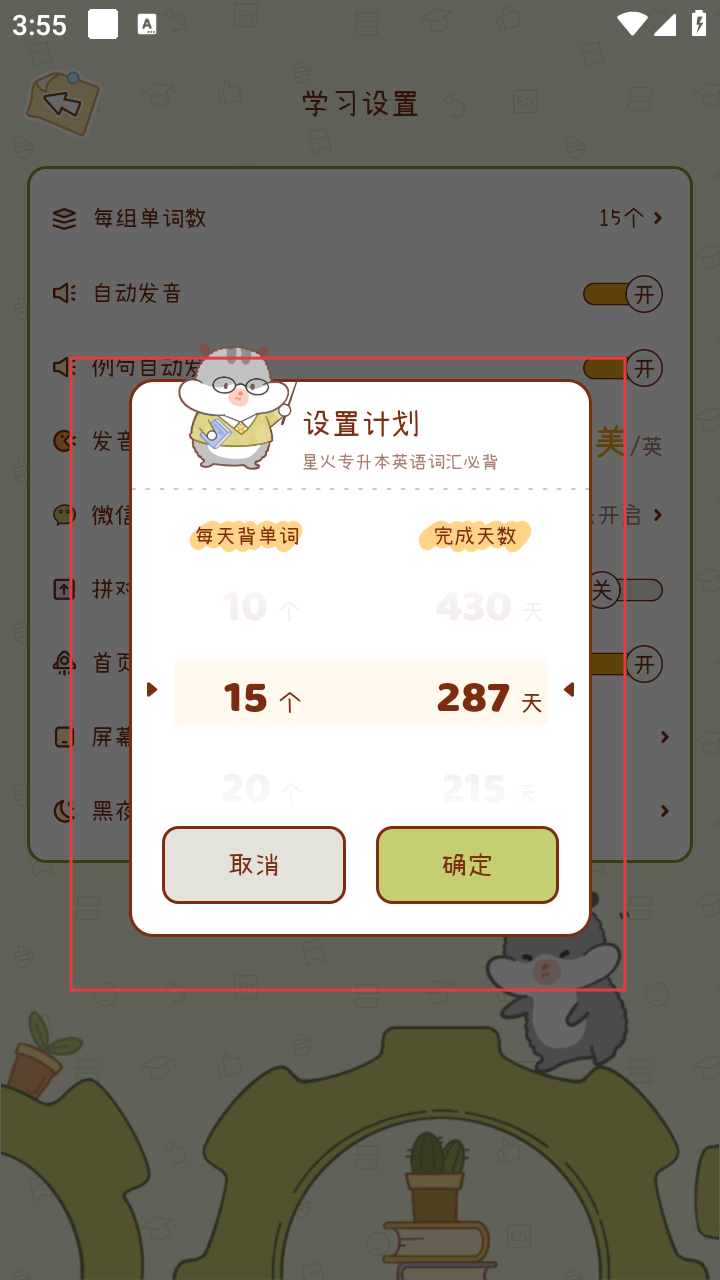Pick 430天 as completion days

tap(487, 607)
